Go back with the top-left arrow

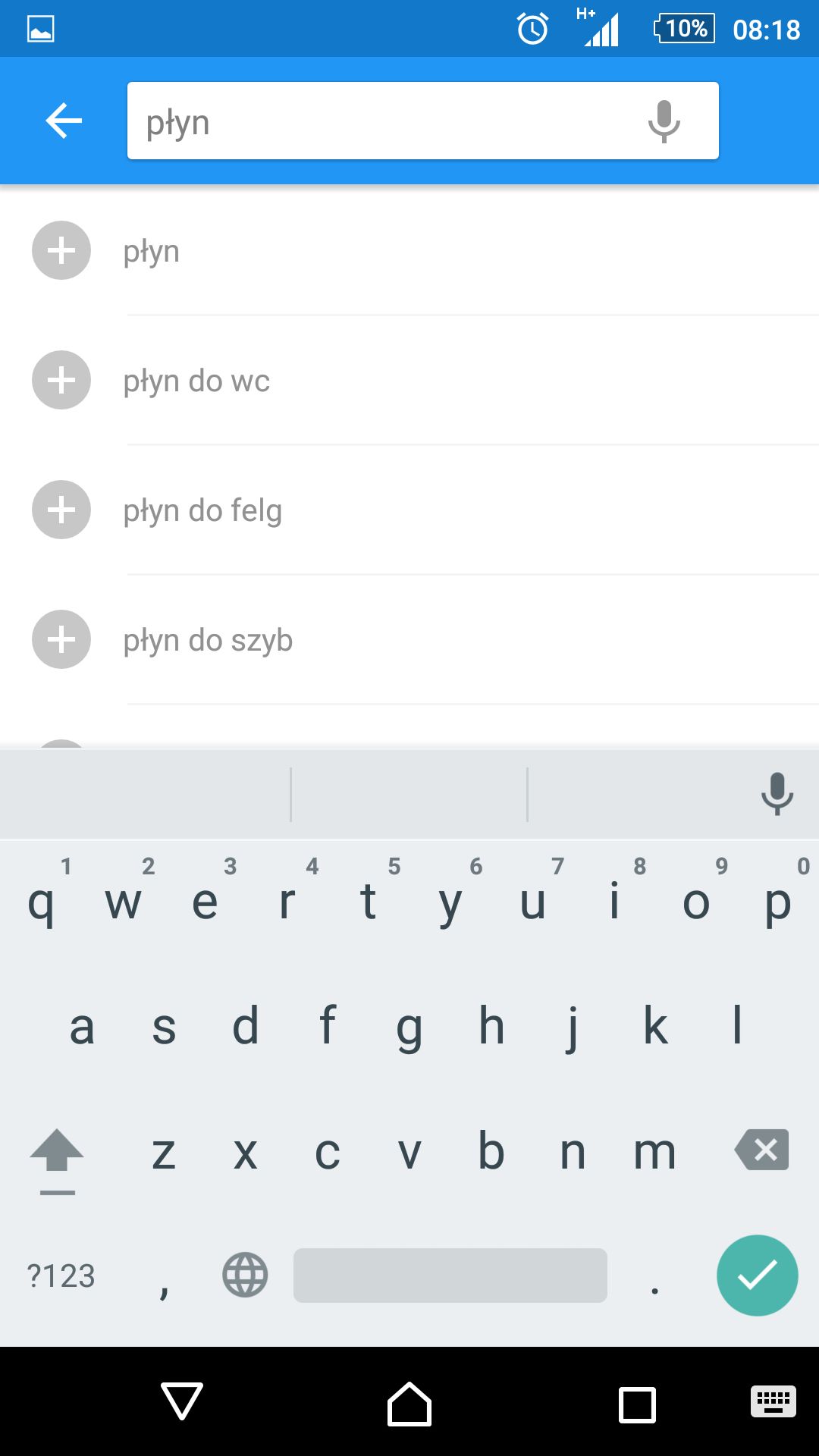click(64, 121)
